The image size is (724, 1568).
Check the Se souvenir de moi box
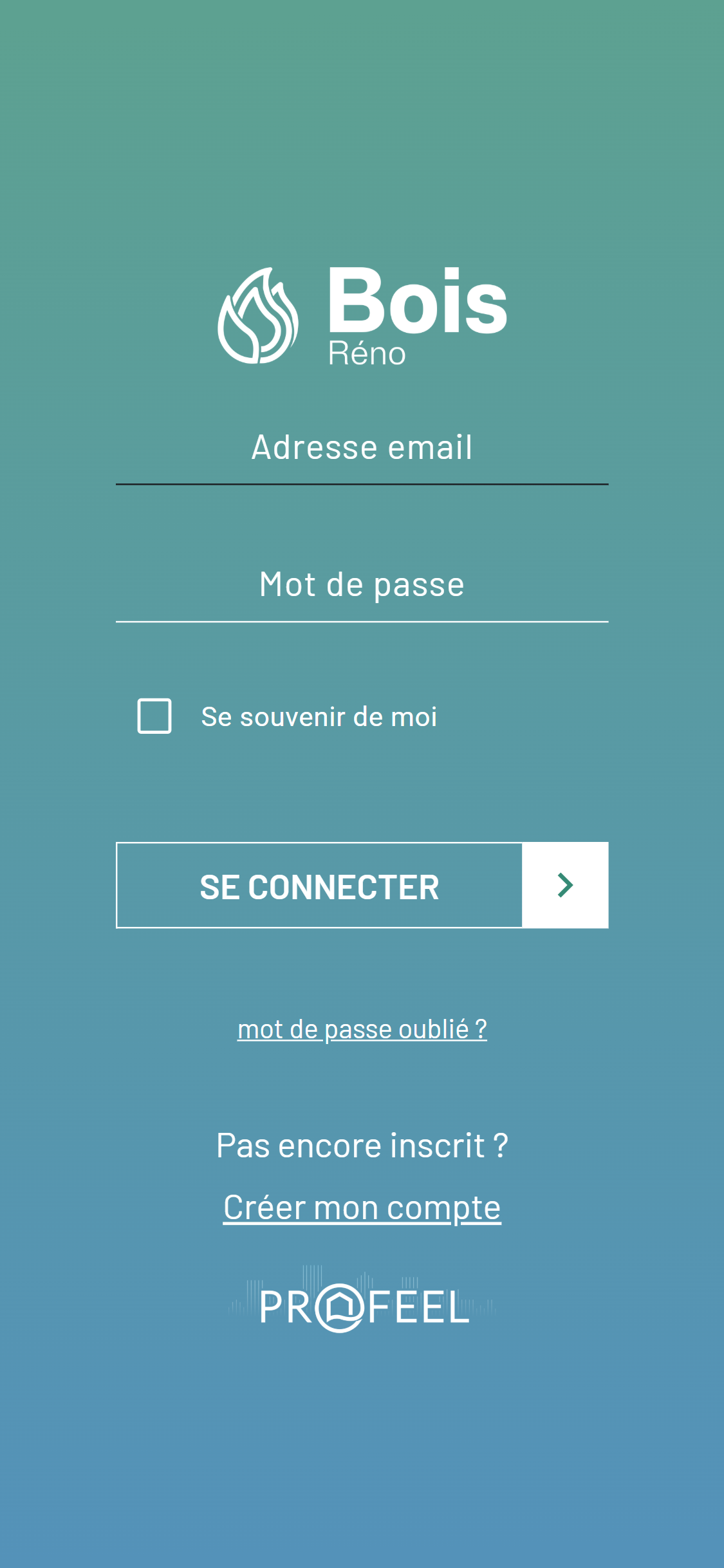pyautogui.click(x=154, y=716)
